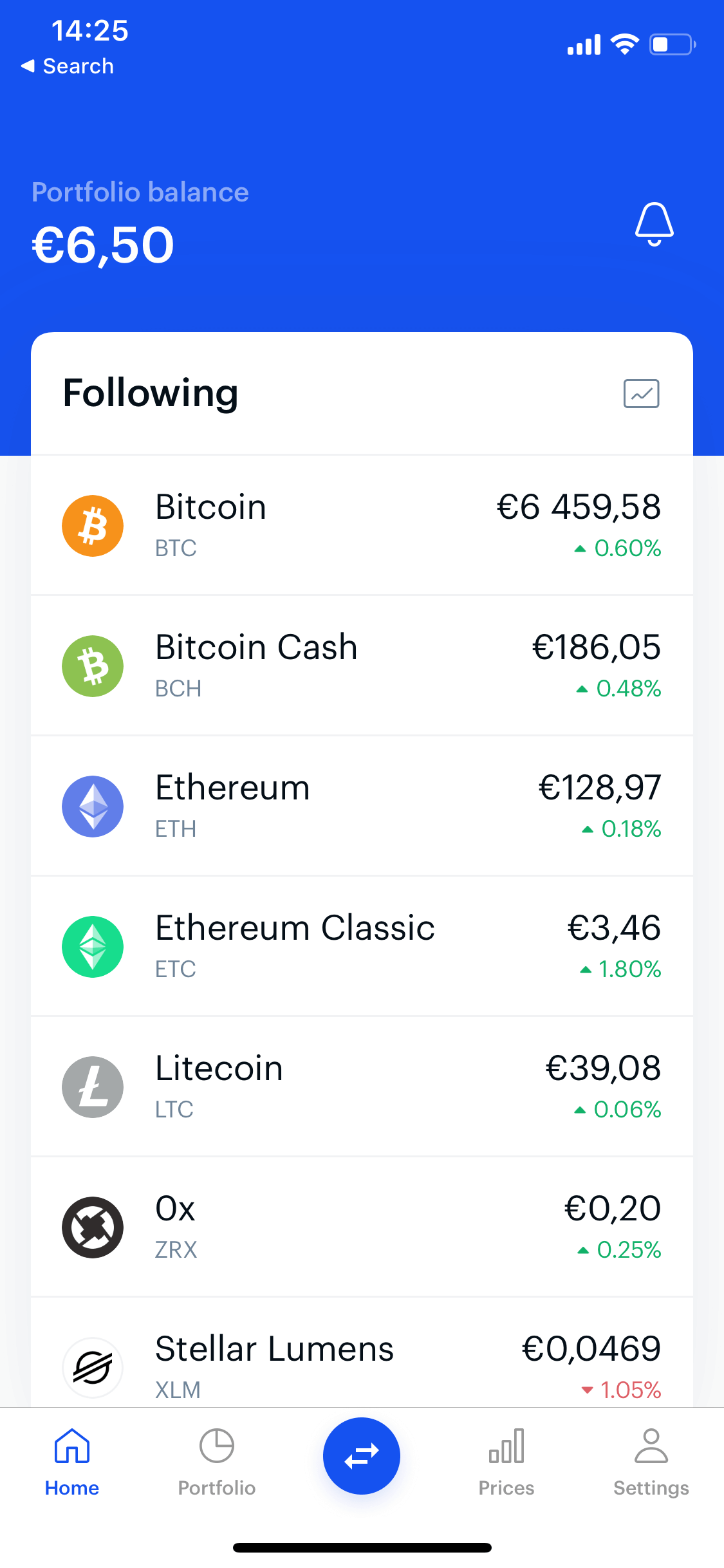Open the Bitcoin row
724x1568 pixels.
(x=362, y=526)
